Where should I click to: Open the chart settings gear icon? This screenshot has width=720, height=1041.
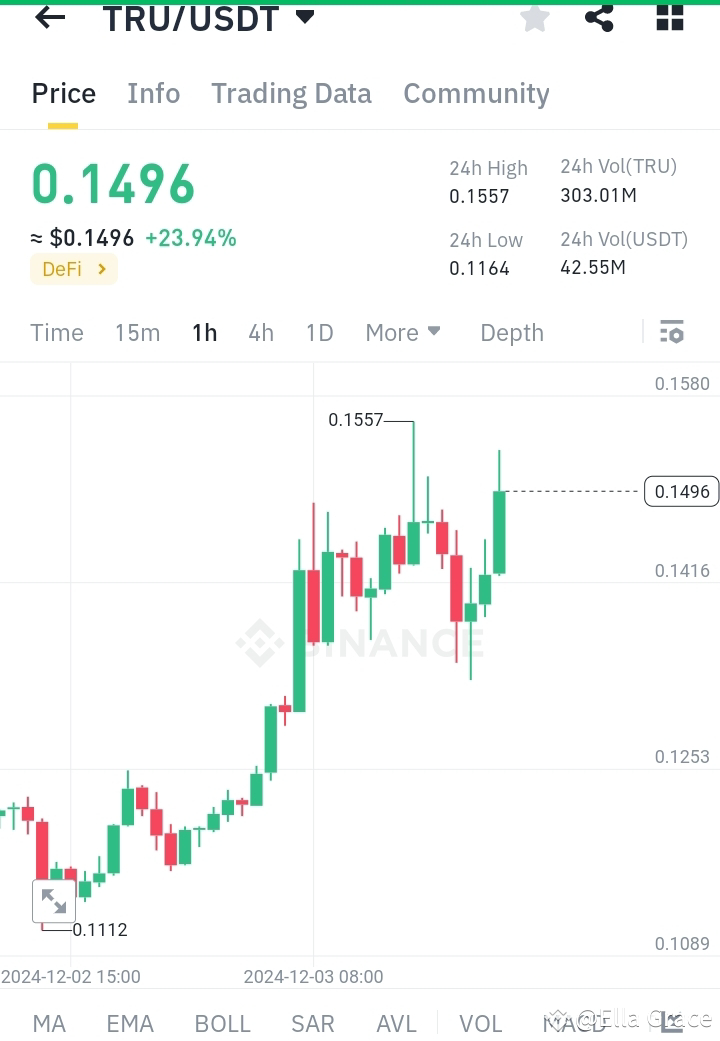pyautogui.click(x=672, y=331)
